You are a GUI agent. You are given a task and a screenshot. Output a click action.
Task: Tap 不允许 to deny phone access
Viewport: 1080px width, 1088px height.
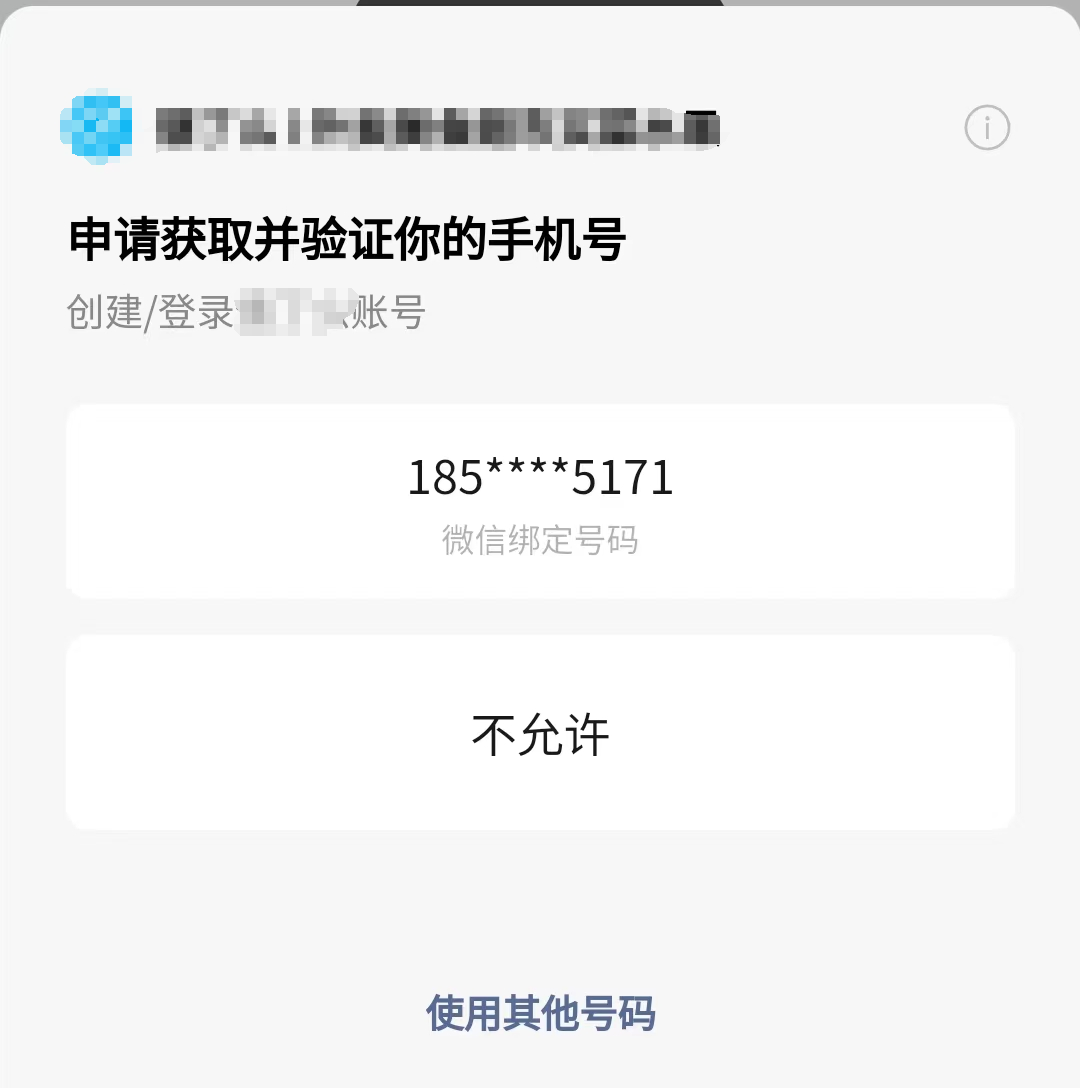pyautogui.click(x=540, y=735)
